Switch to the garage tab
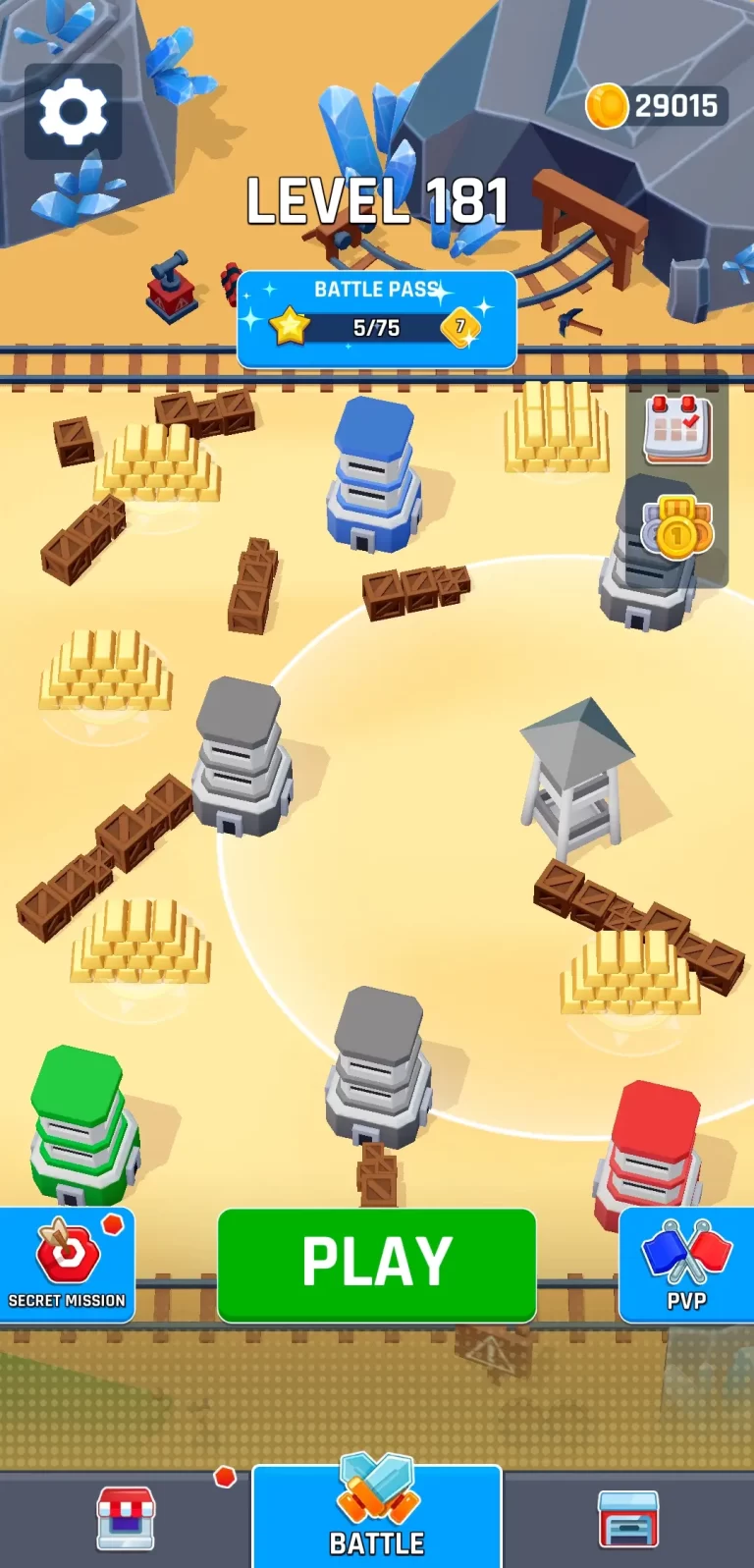The width and height of the screenshot is (754, 1568). 628,1518
